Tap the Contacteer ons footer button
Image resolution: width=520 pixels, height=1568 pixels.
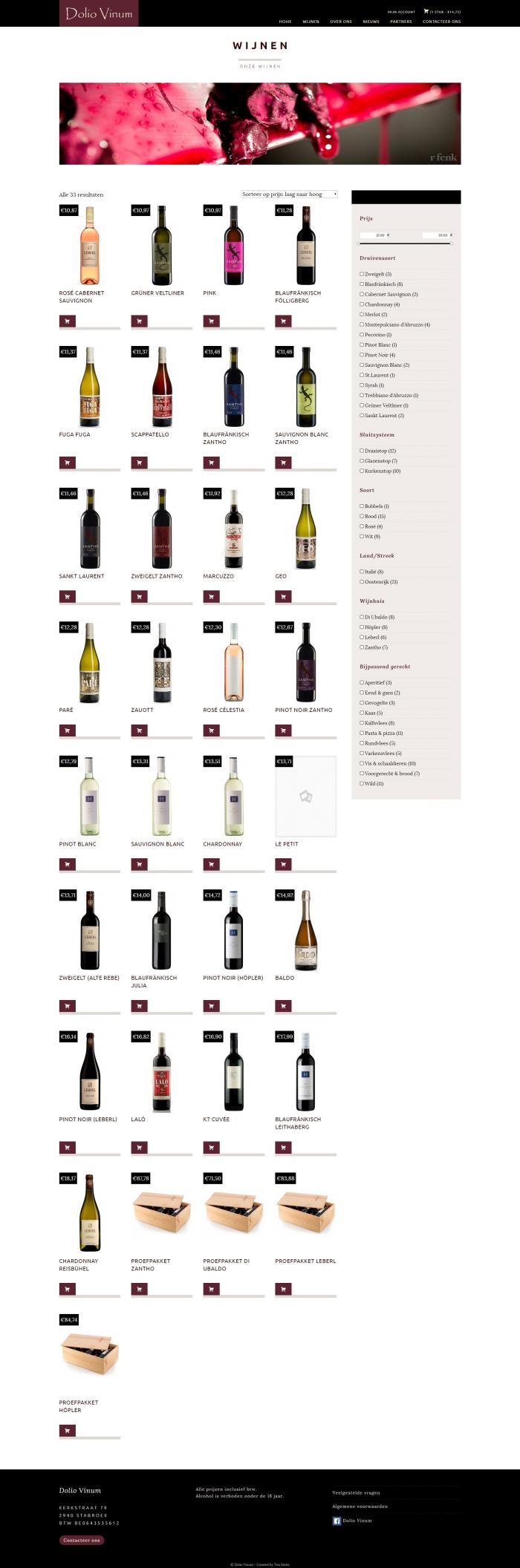[82, 1541]
